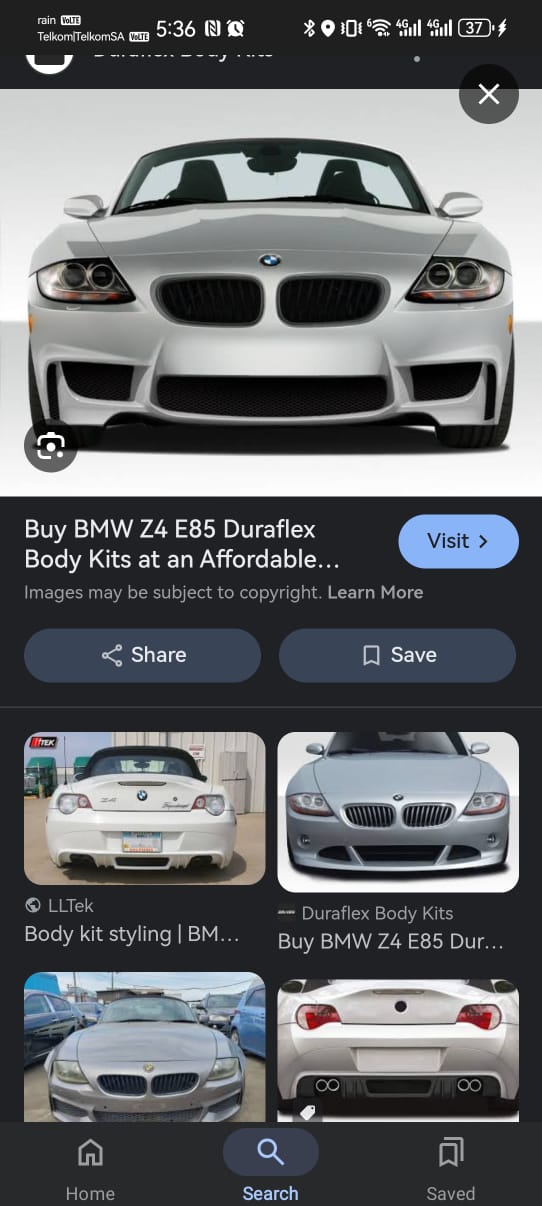View the main BMW Z4 image
This screenshot has width=542, height=1206.
271,292
